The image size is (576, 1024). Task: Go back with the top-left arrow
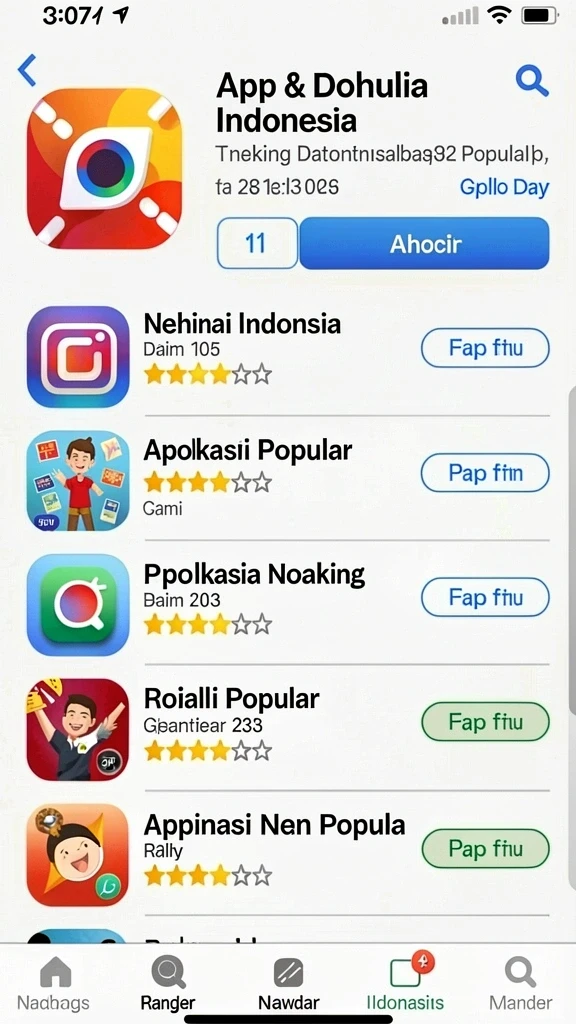(27, 71)
